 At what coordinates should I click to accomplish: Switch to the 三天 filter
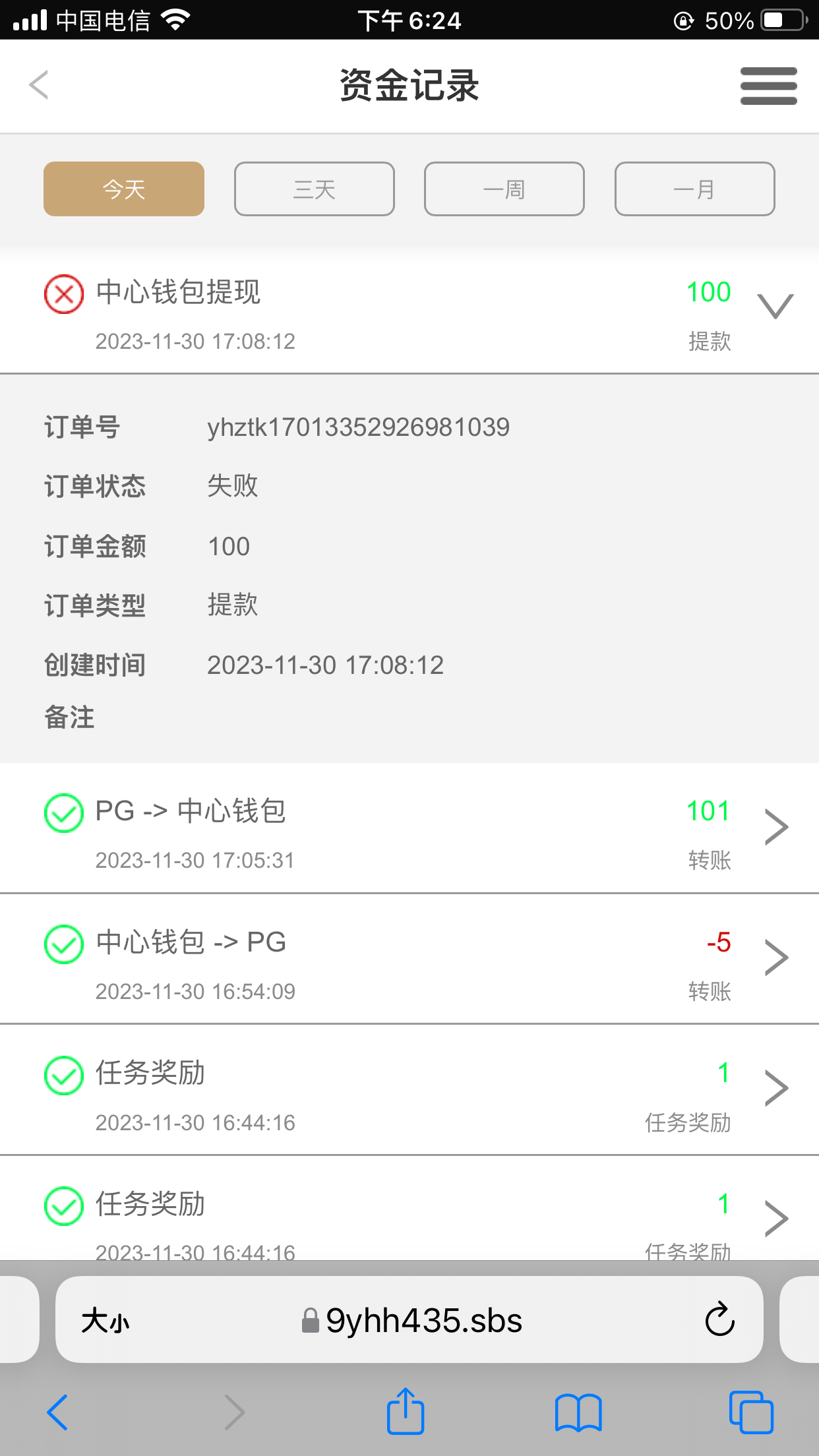[314, 189]
